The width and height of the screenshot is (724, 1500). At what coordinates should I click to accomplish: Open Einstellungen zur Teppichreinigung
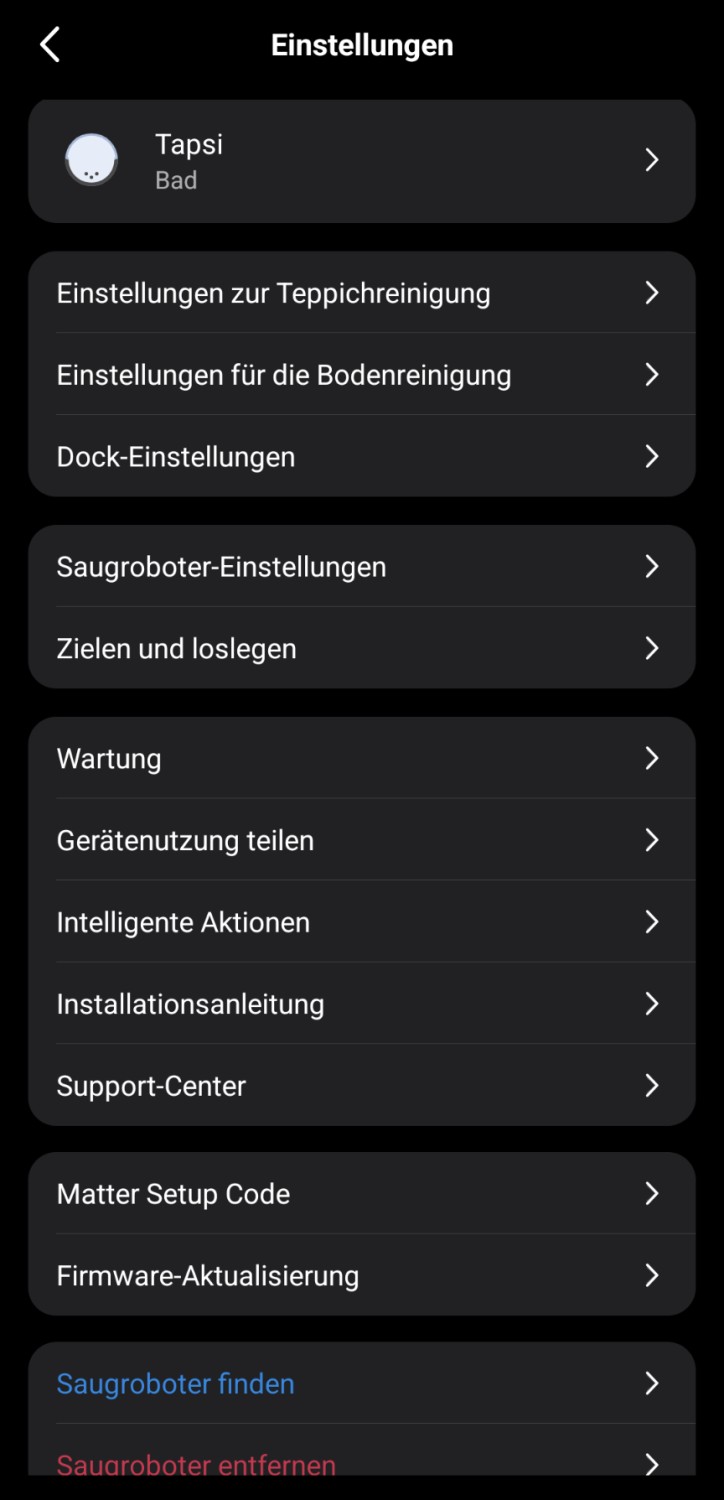tap(361, 293)
